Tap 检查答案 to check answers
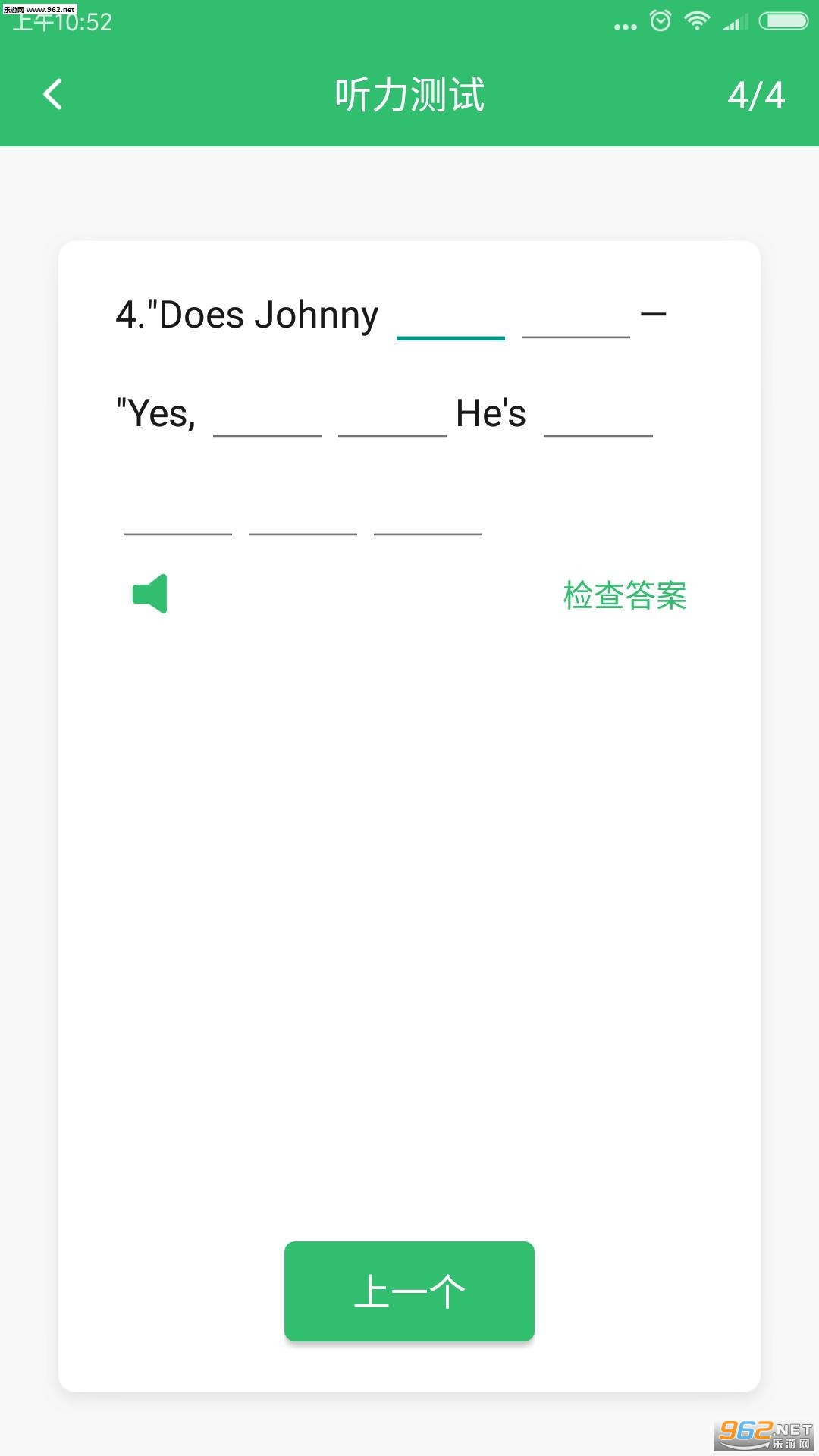This screenshot has width=819, height=1456. point(624,595)
